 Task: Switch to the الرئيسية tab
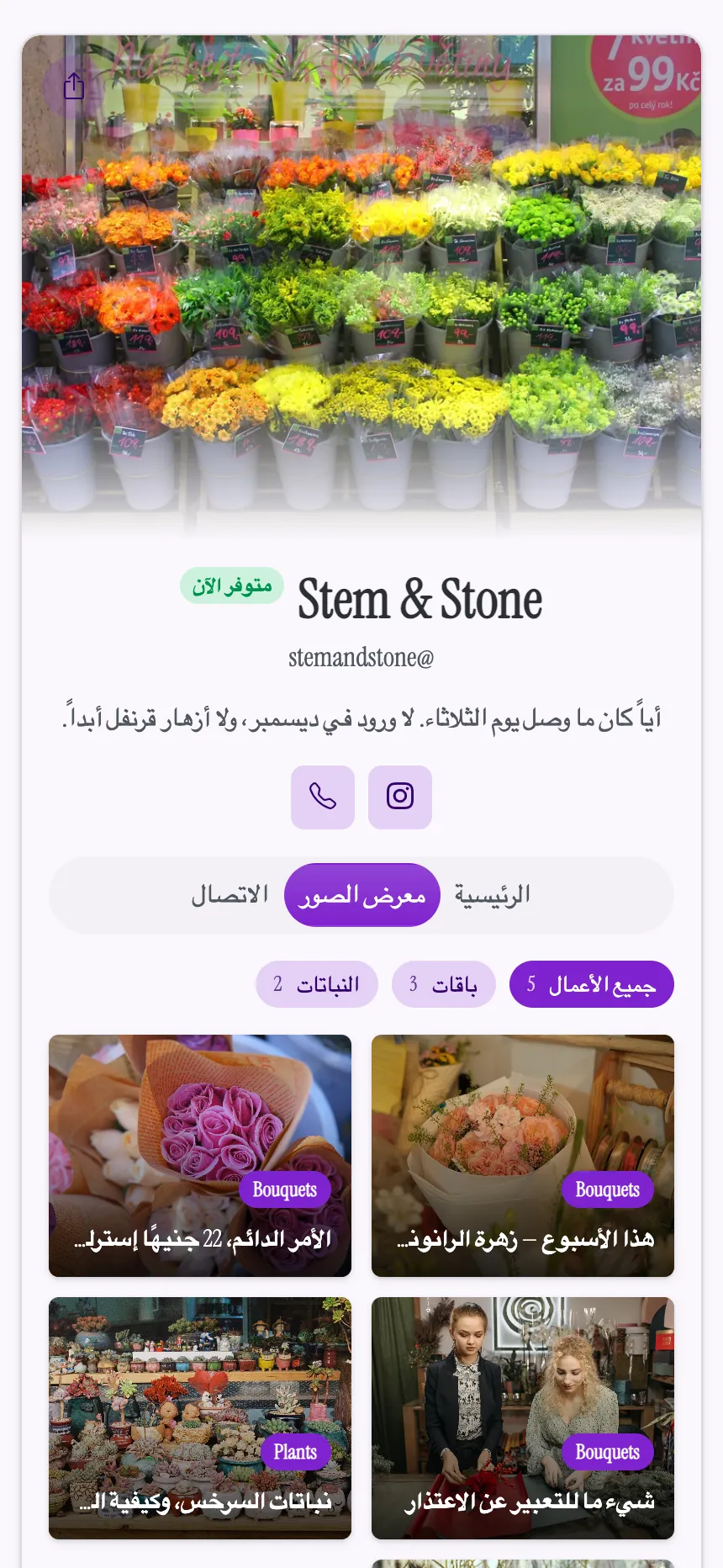tap(493, 895)
